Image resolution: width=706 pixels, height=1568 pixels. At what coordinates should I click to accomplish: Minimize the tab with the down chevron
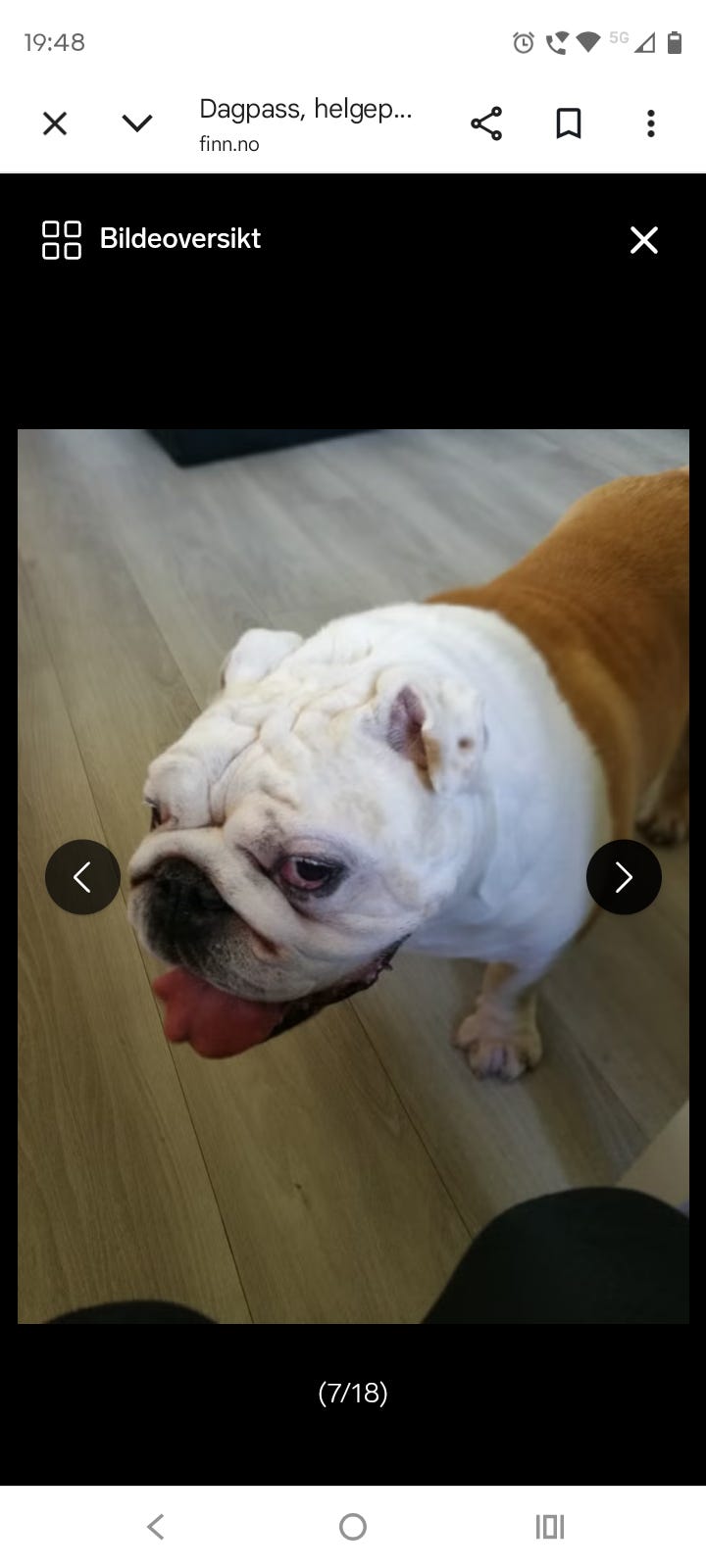click(x=137, y=123)
